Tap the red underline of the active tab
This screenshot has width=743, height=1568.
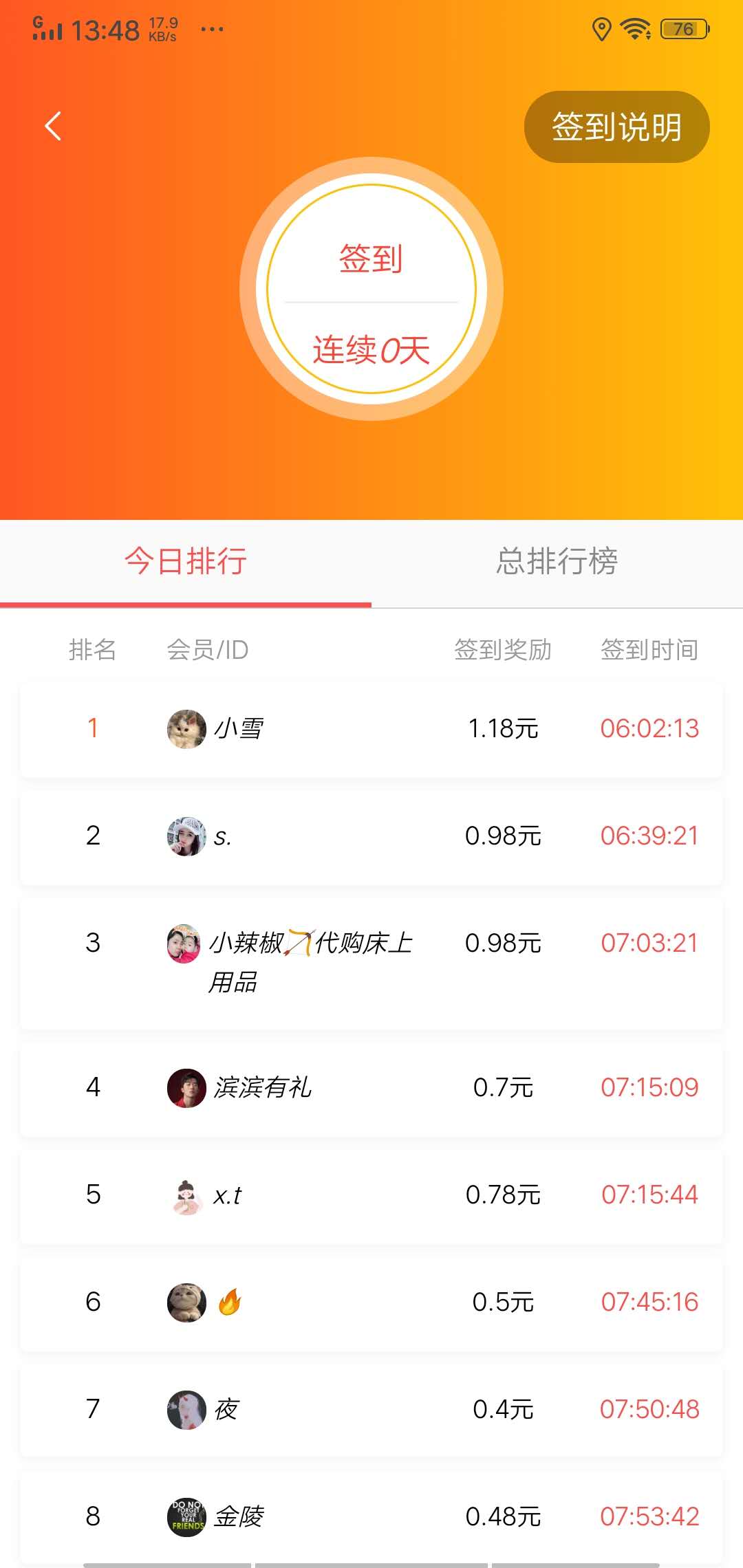point(184,605)
